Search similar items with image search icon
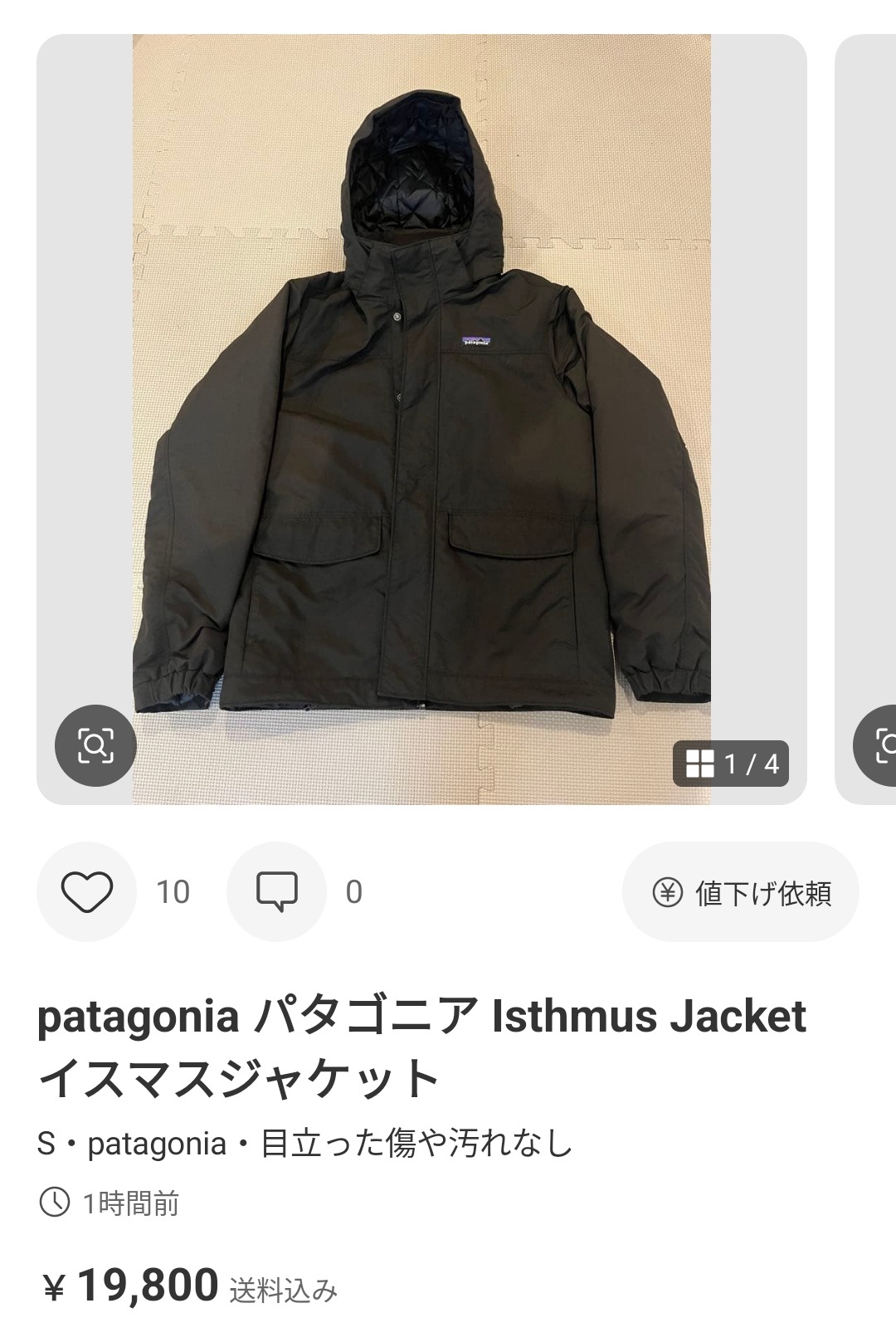896x1342 pixels. (x=95, y=745)
